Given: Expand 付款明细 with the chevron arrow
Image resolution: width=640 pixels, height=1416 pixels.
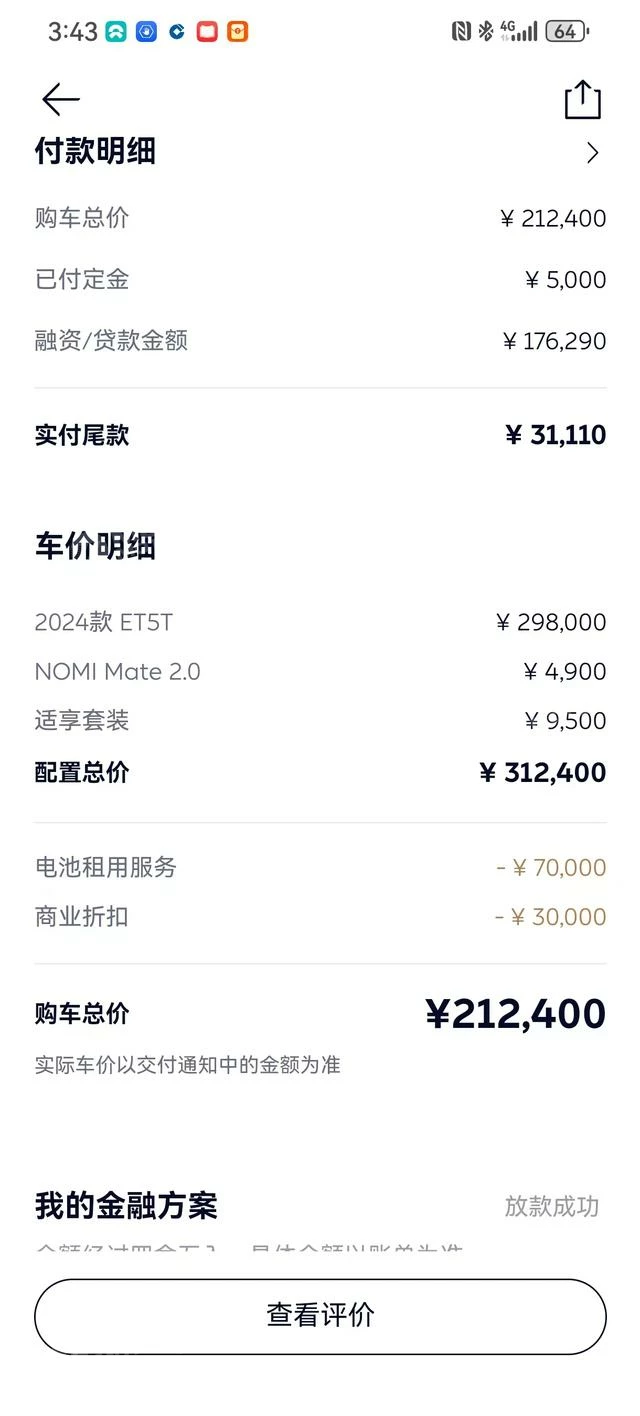Looking at the screenshot, I should point(592,152).
